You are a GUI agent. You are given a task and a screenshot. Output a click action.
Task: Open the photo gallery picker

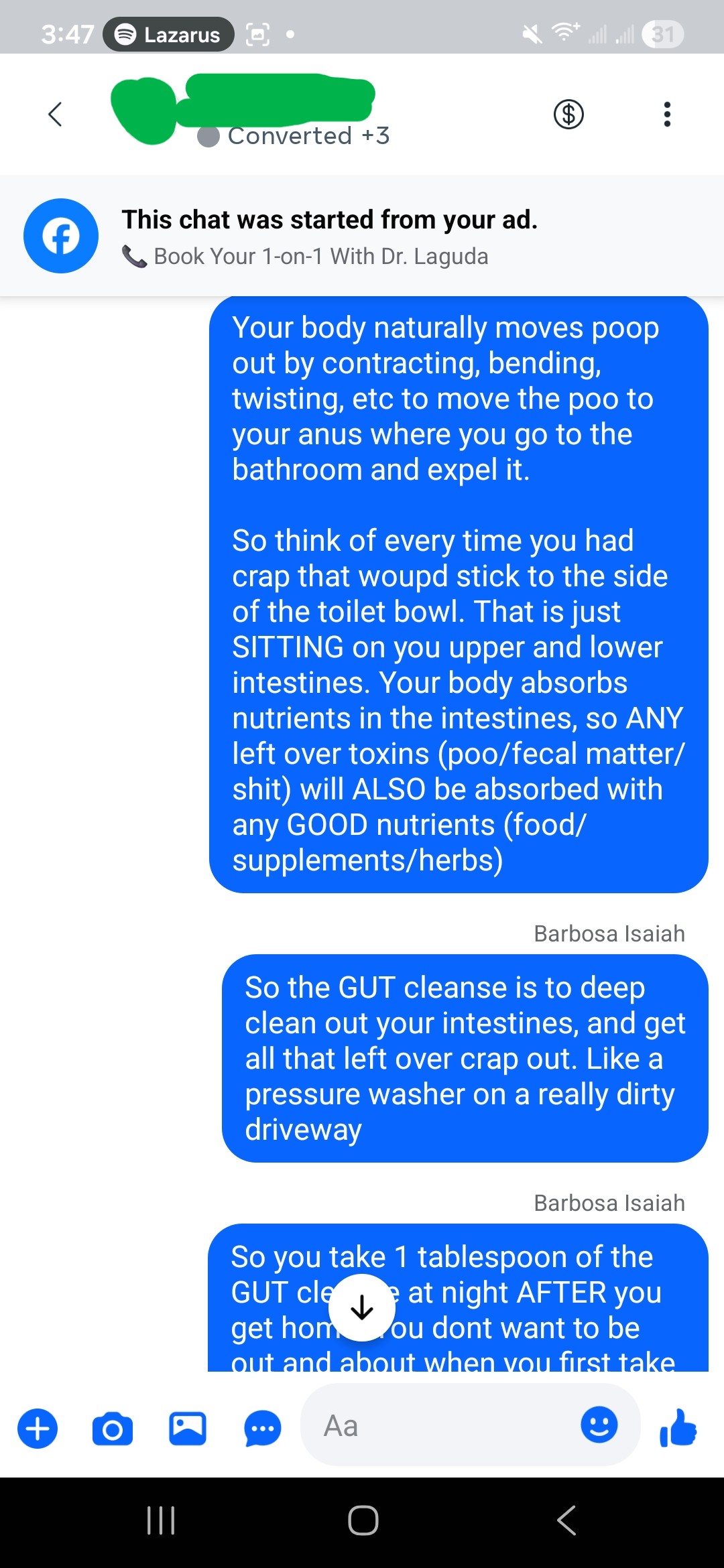tap(187, 1428)
